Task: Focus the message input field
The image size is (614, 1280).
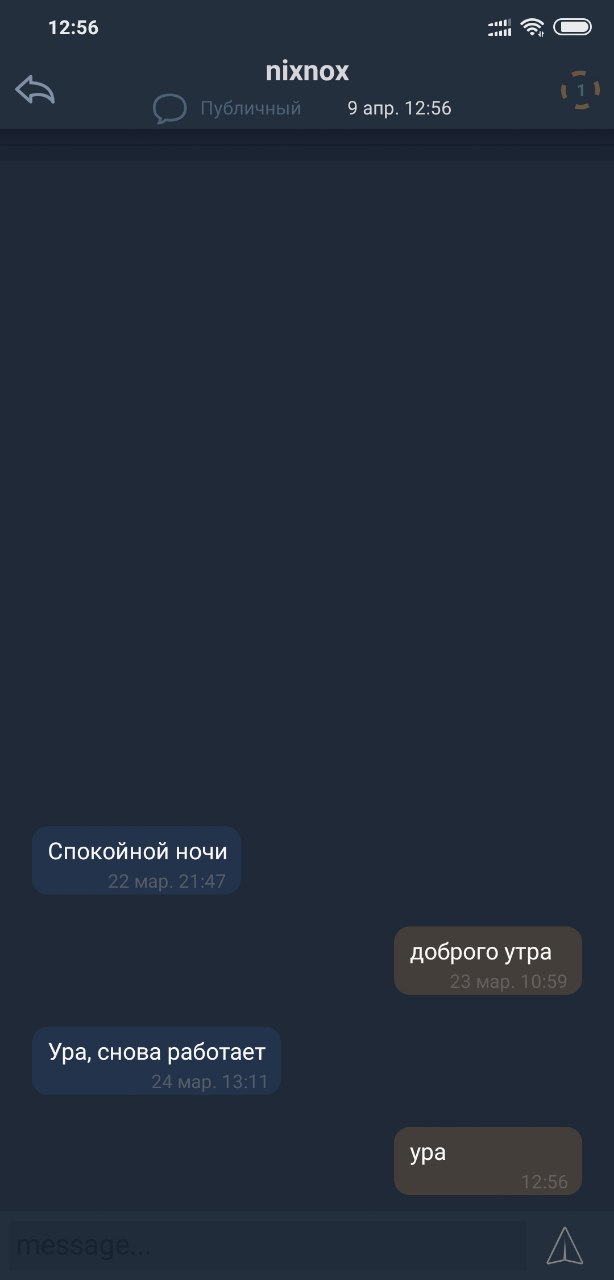Action: (268, 1246)
